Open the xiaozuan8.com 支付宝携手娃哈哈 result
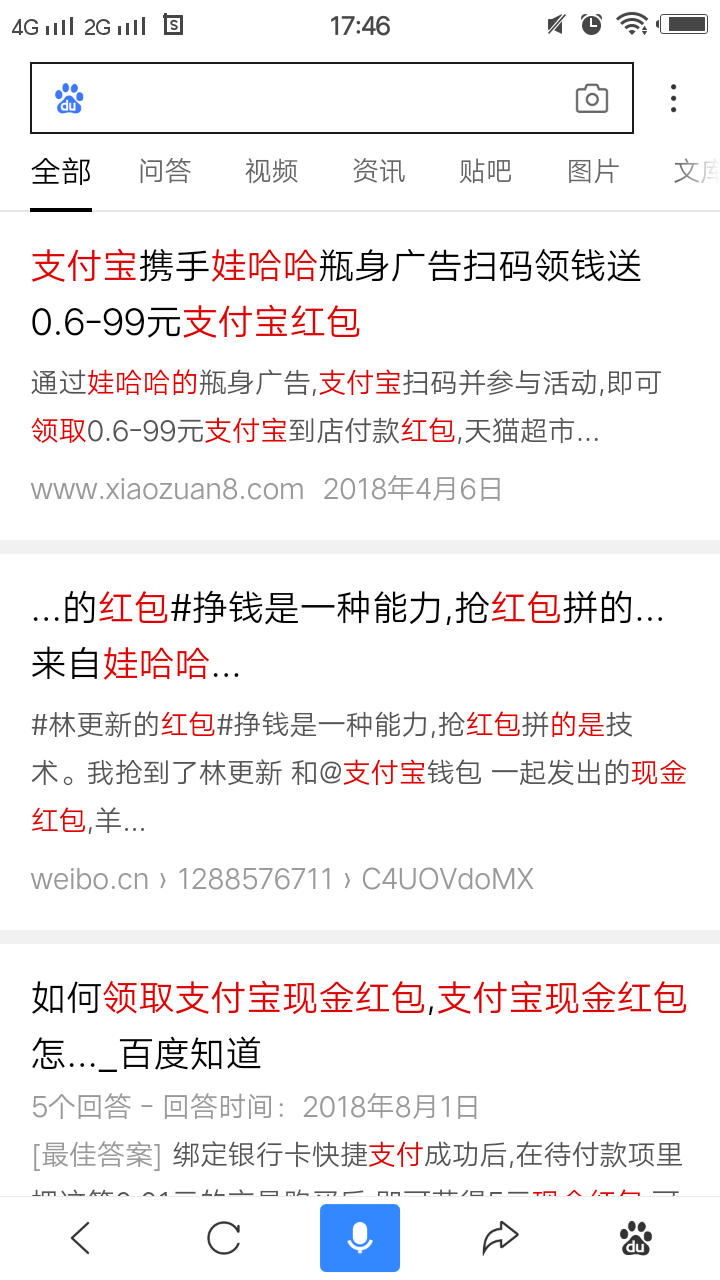The width and height of the screenshot is (720, 1280). (336, 294)
